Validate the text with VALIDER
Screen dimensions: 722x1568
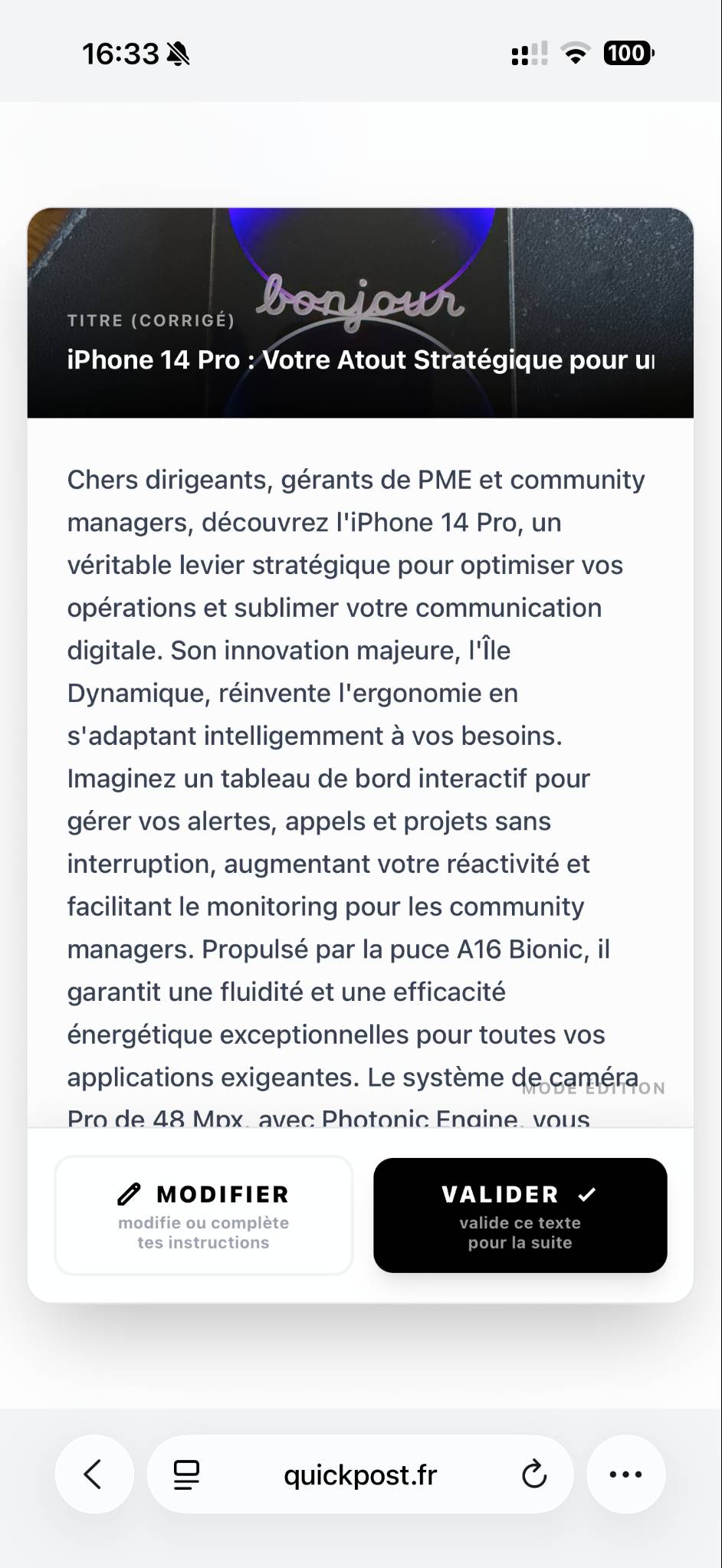coord(520,1215)
